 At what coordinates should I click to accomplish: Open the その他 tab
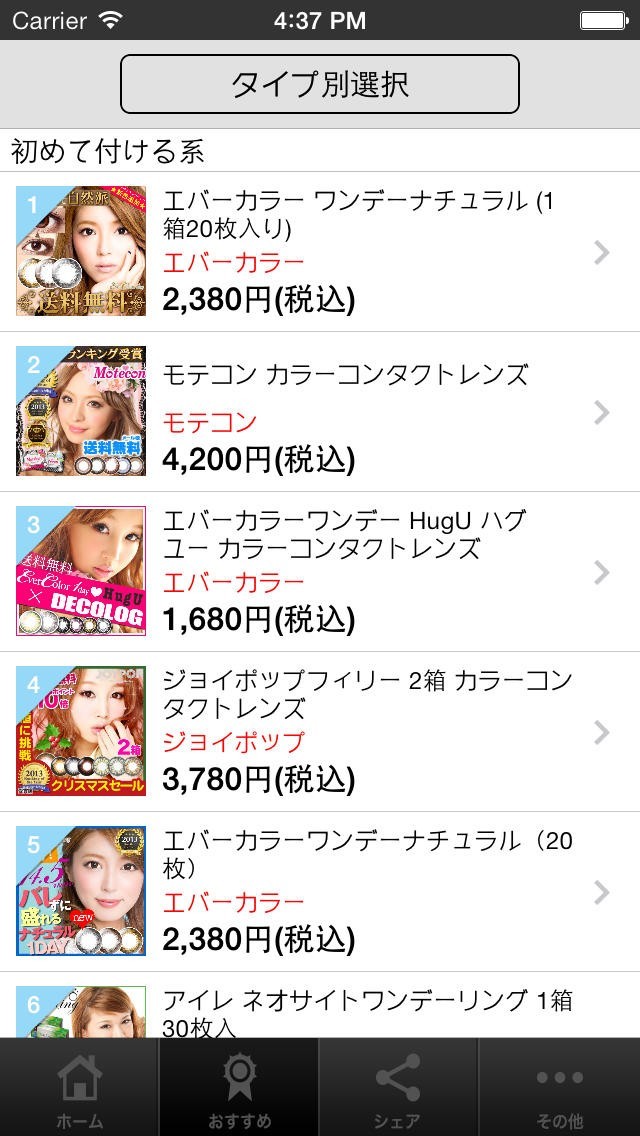tap(559, 1088)
